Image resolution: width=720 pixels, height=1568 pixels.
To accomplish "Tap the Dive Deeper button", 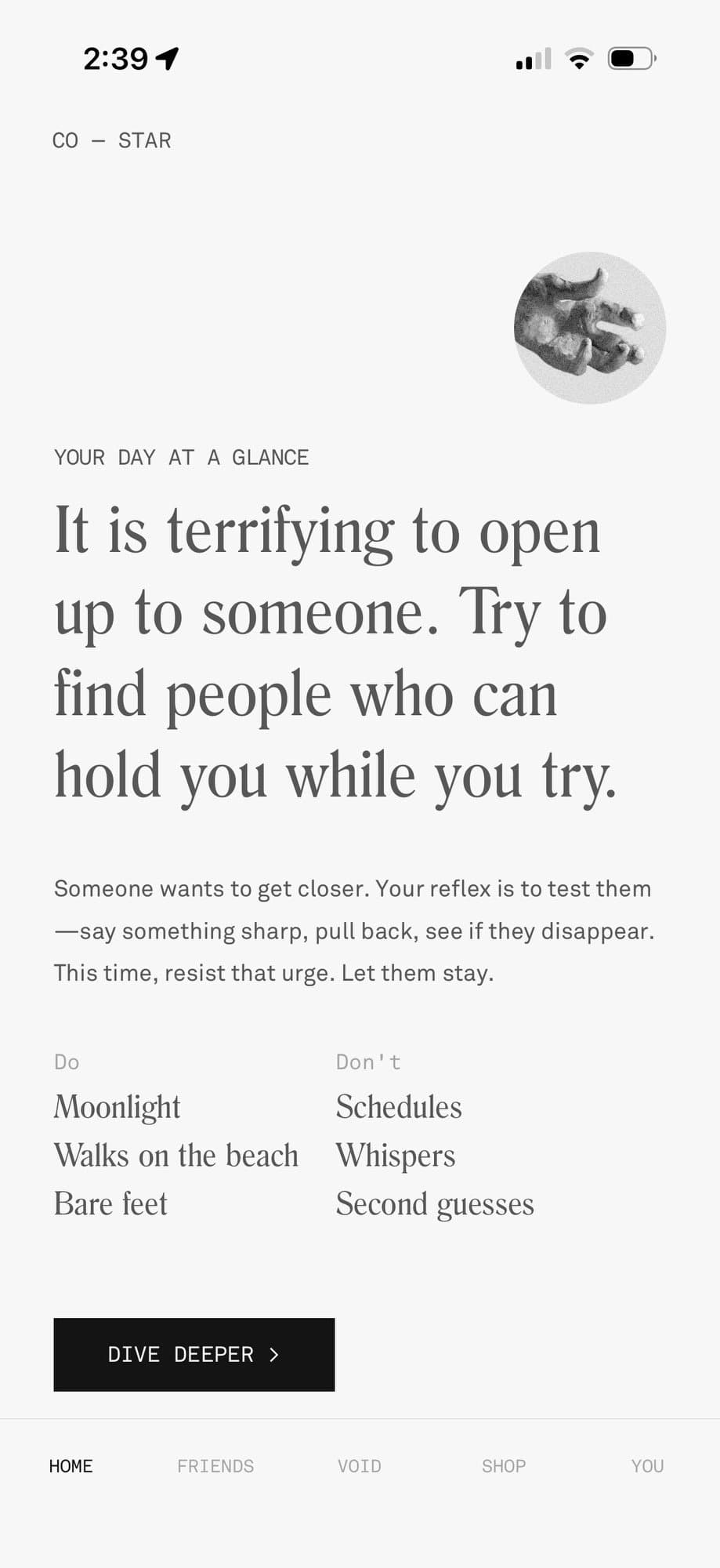I will point(194,1354).
